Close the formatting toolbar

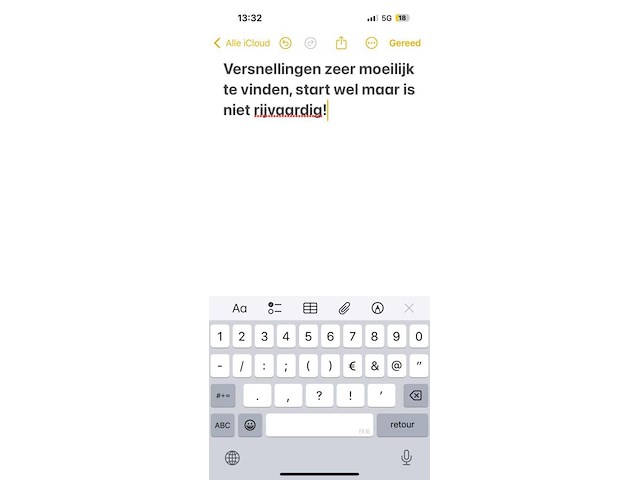point(409,308)
